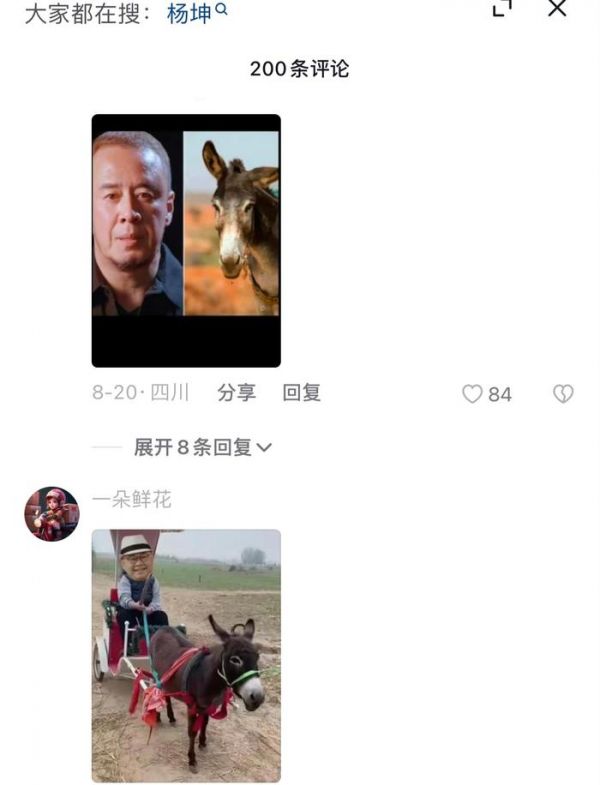Open the man and donkey comparison image
This screenshot has width=600, height=785.
(x=186, y=240)
